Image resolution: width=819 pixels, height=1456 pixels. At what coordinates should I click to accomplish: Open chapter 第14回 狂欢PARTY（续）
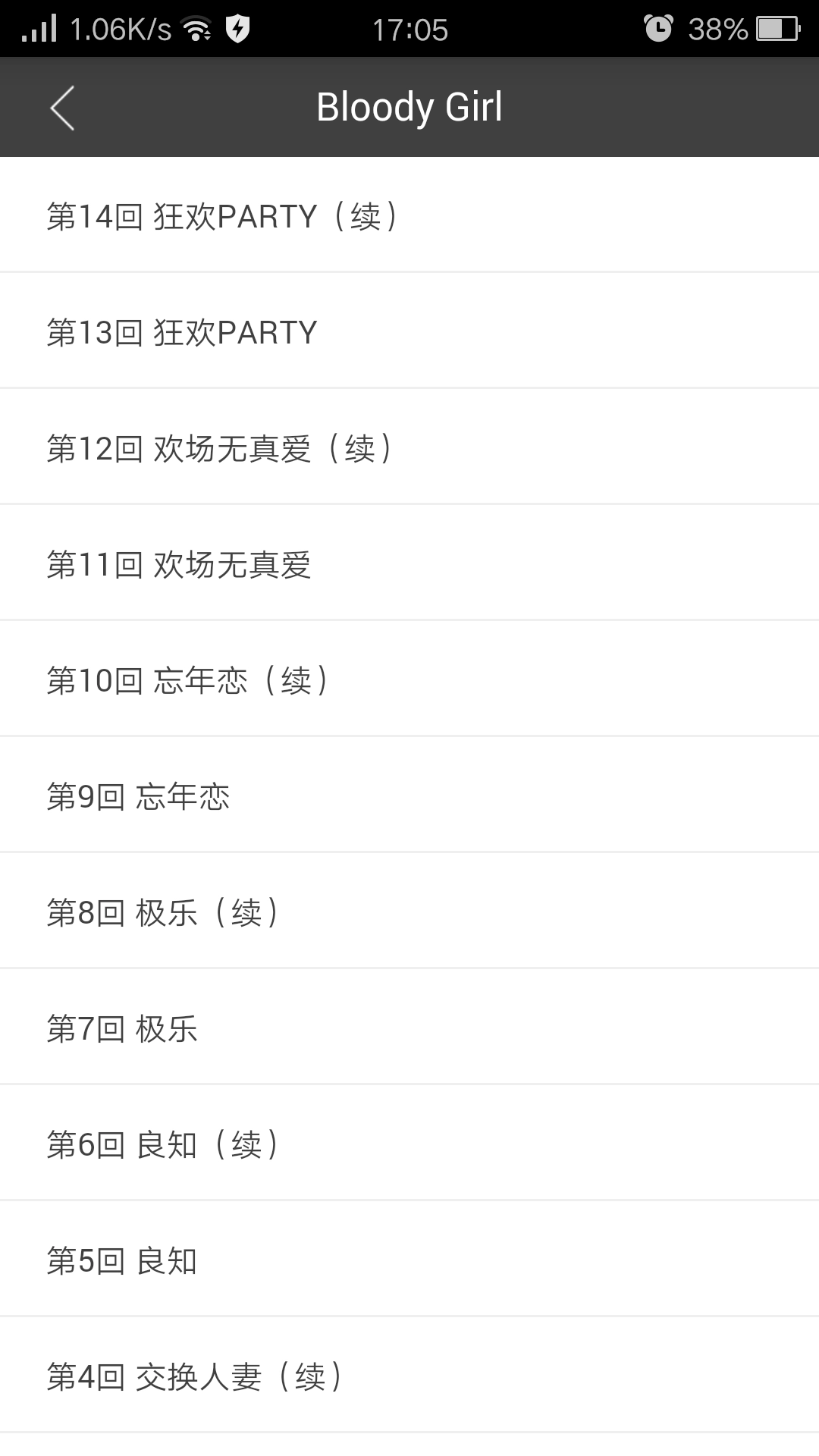coord(409,215)
